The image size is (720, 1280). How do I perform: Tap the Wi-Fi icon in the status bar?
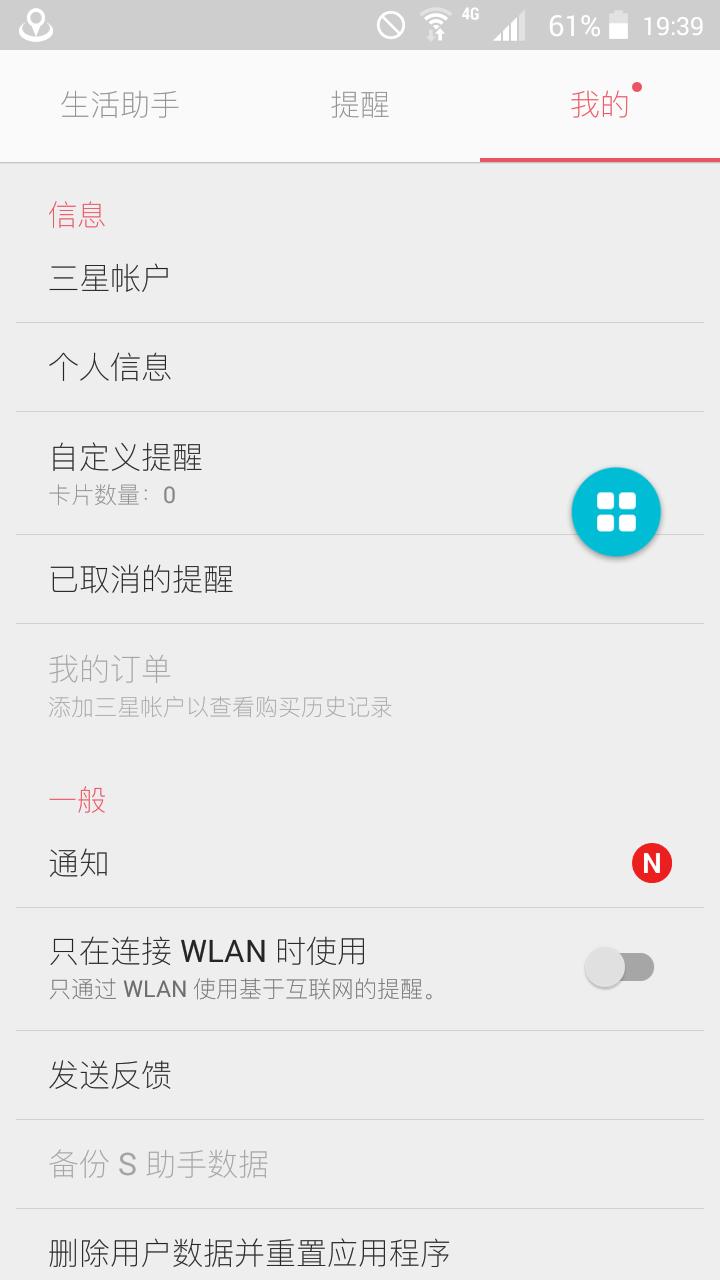[x=437, y=26]
